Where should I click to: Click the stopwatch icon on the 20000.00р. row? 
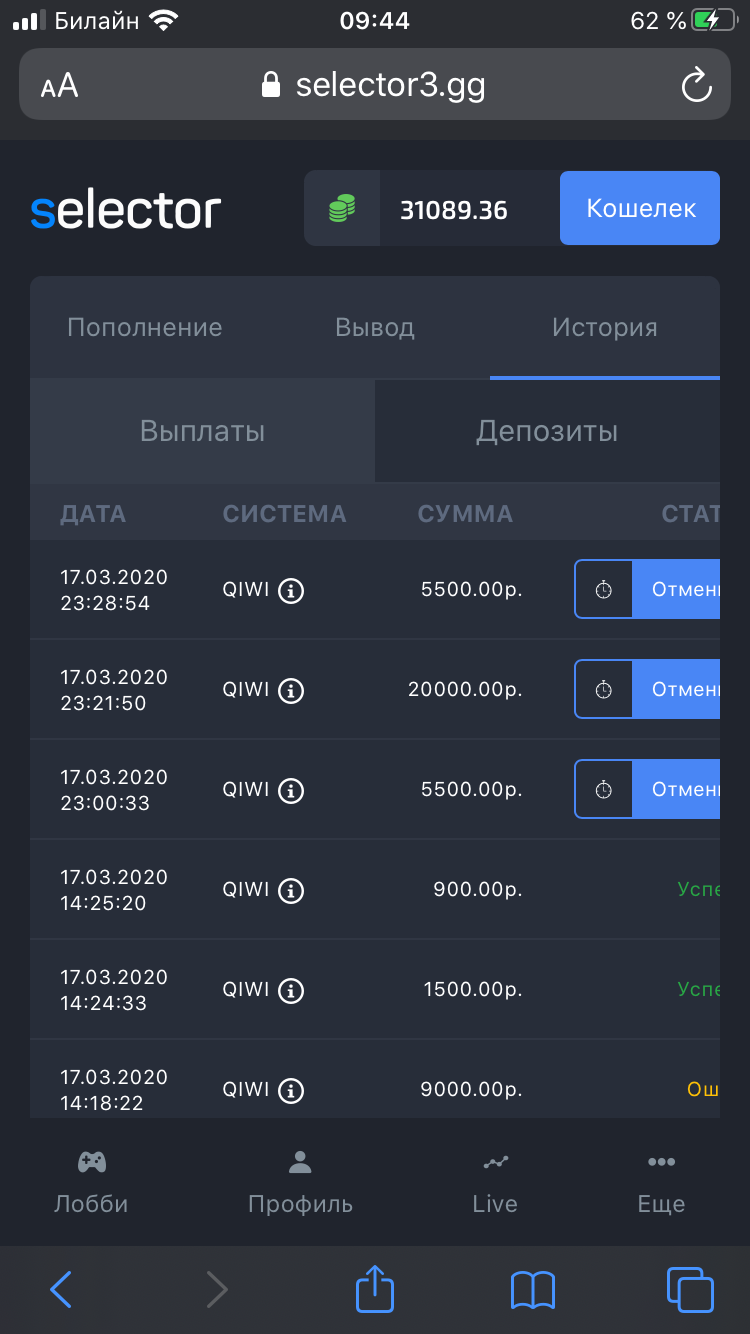tap(603, 689)
